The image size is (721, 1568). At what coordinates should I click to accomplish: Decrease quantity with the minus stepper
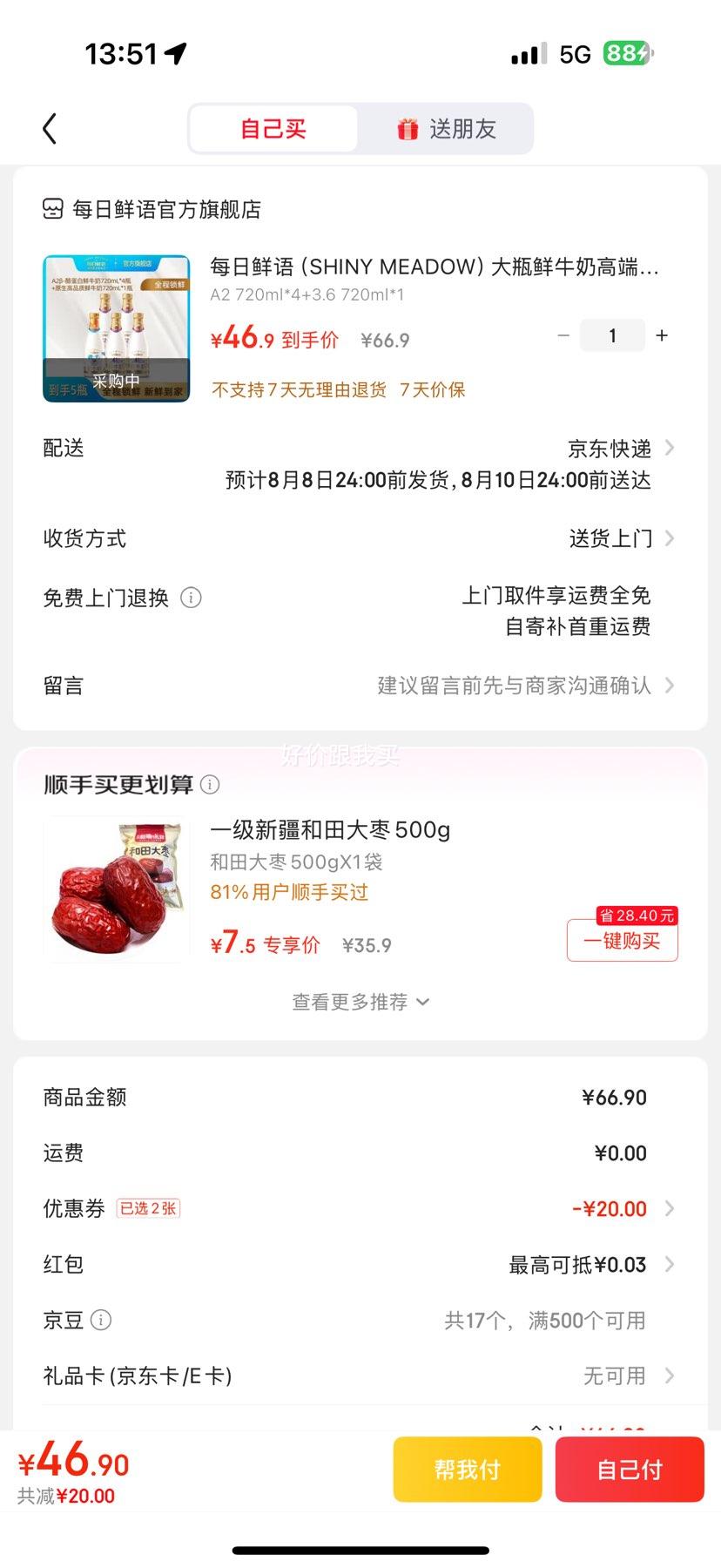coord(563,335)
